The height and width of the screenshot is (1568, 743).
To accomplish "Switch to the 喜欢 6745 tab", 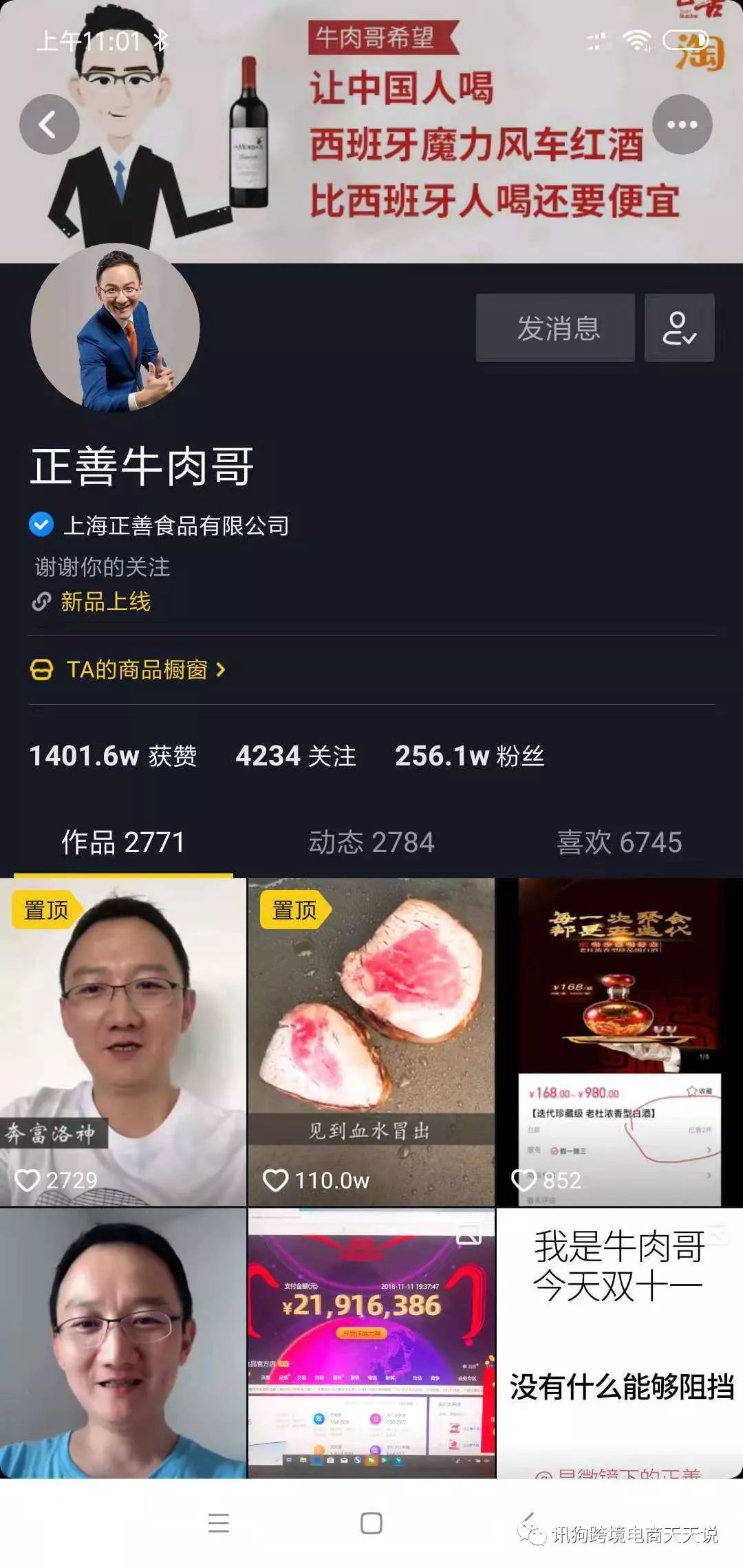I will pyautogui.click(x=619, y=842).
